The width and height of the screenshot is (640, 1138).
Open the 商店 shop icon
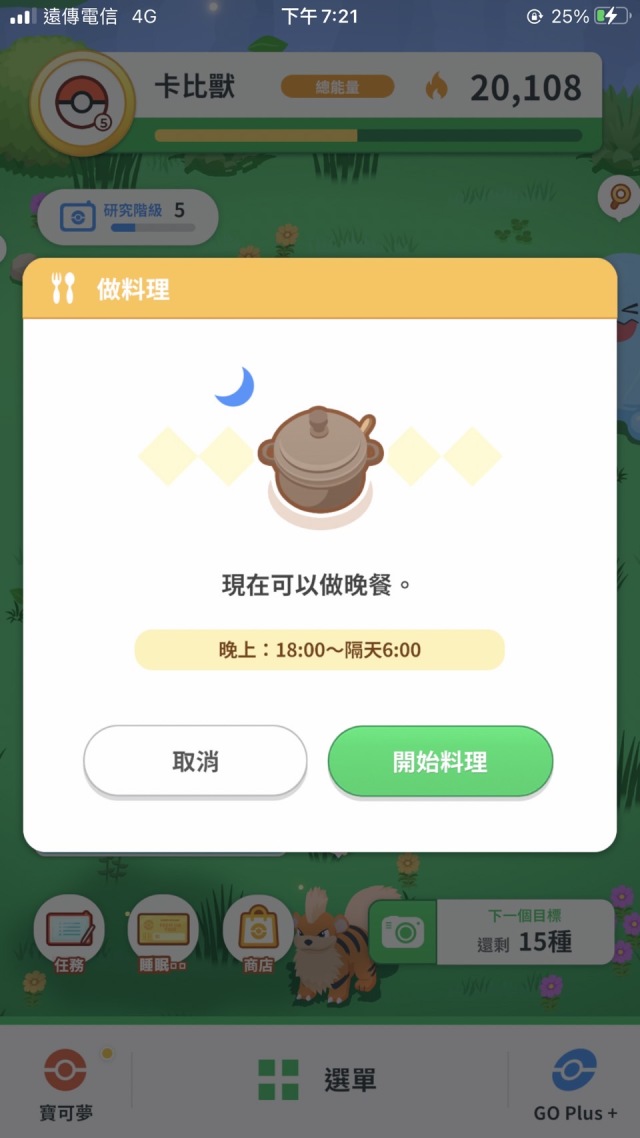[258, 934]
